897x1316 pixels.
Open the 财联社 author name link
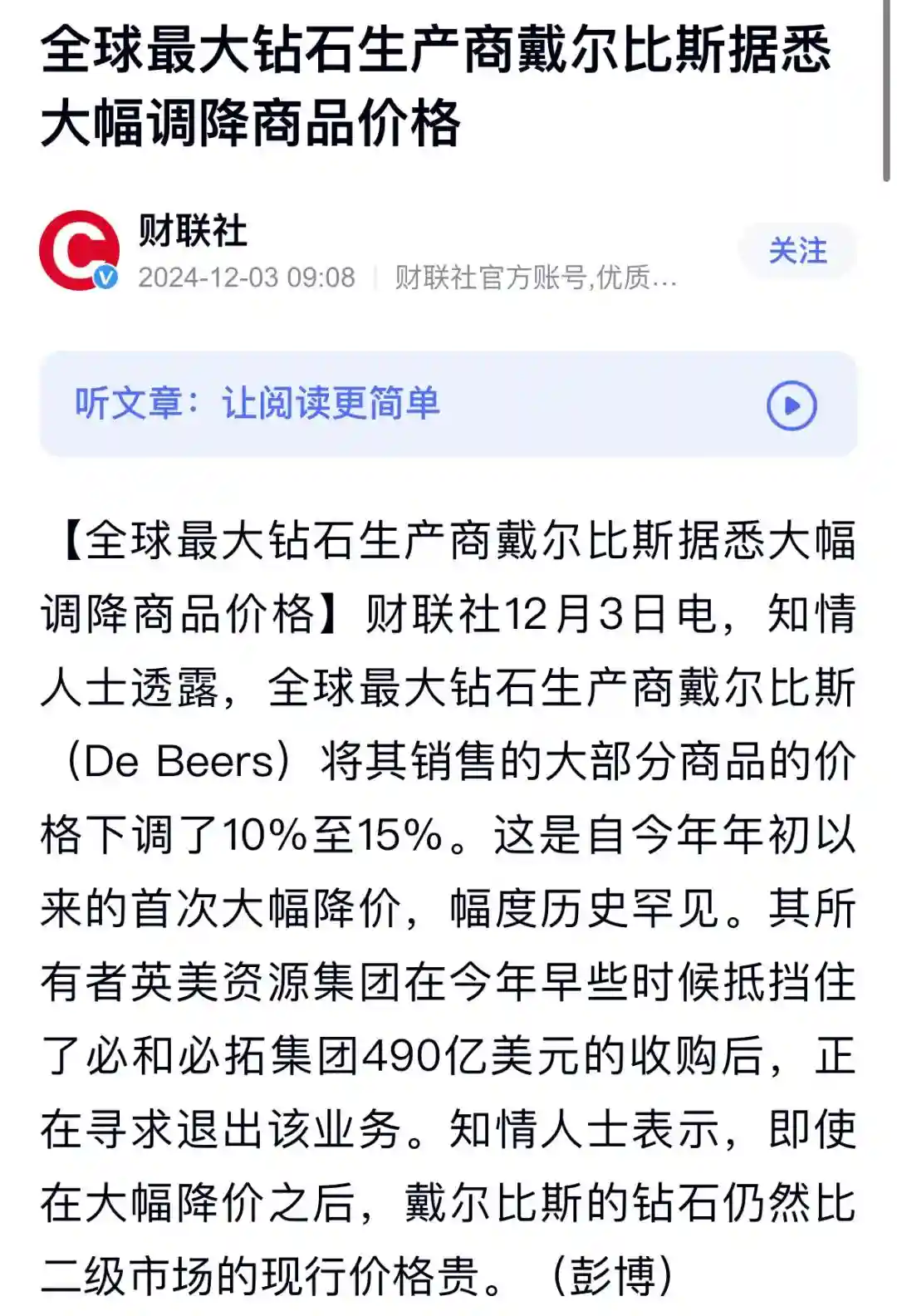click(193, 230)
